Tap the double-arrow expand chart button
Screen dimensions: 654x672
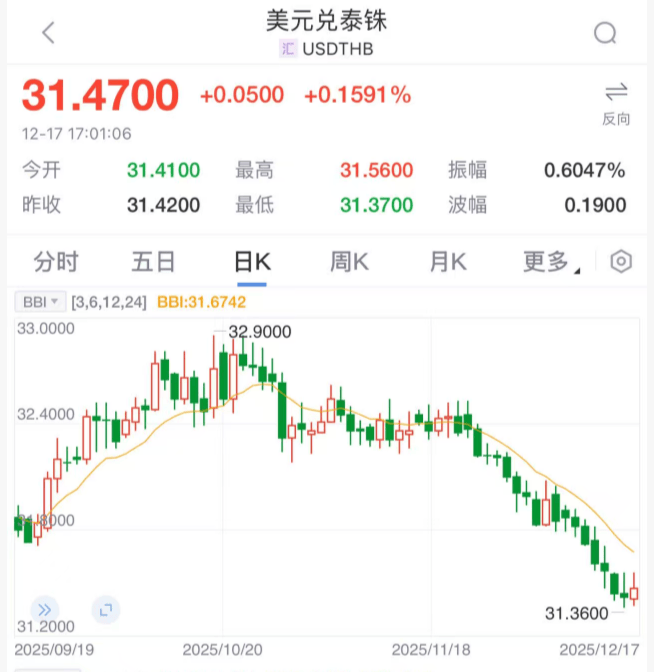coord(44,608)
